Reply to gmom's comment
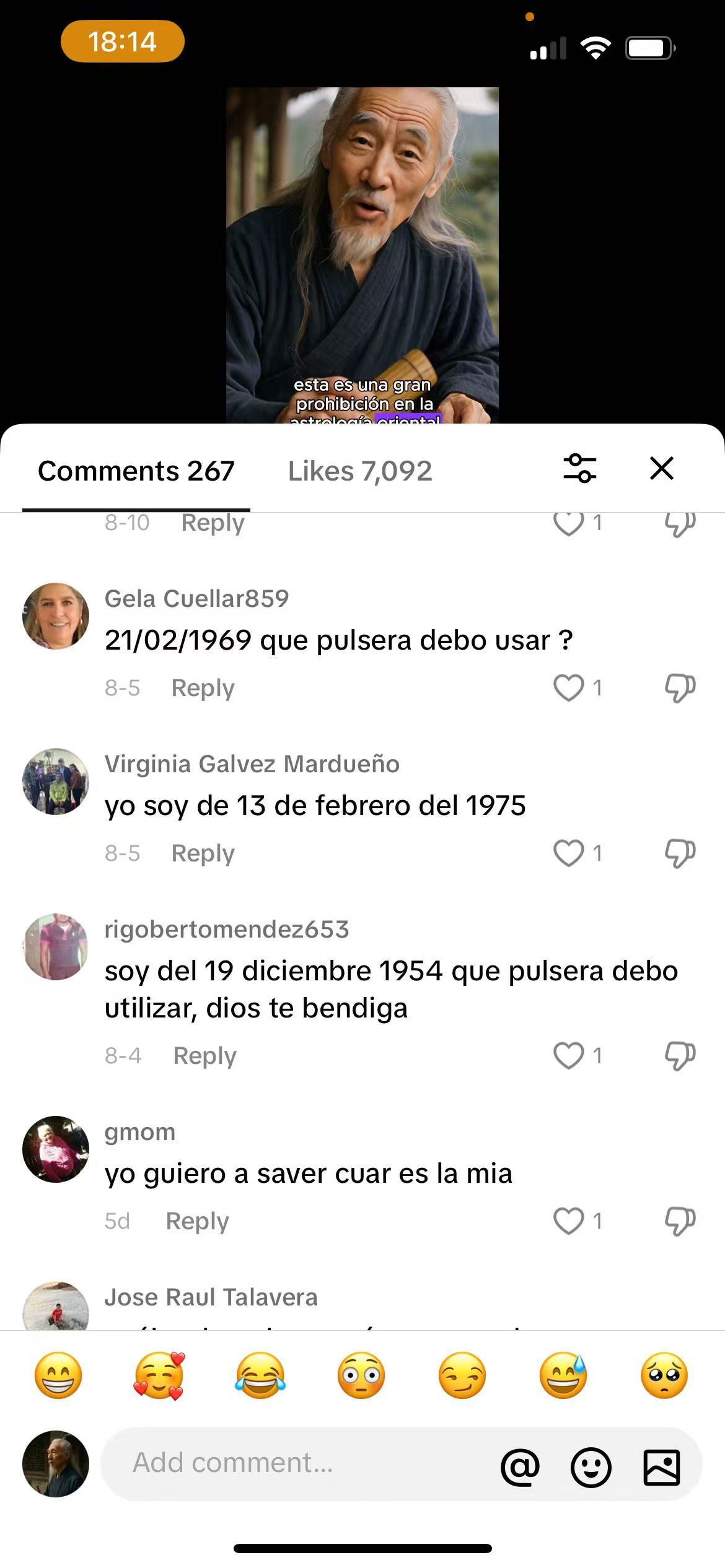725x1568 pixels. point(197,1221)
